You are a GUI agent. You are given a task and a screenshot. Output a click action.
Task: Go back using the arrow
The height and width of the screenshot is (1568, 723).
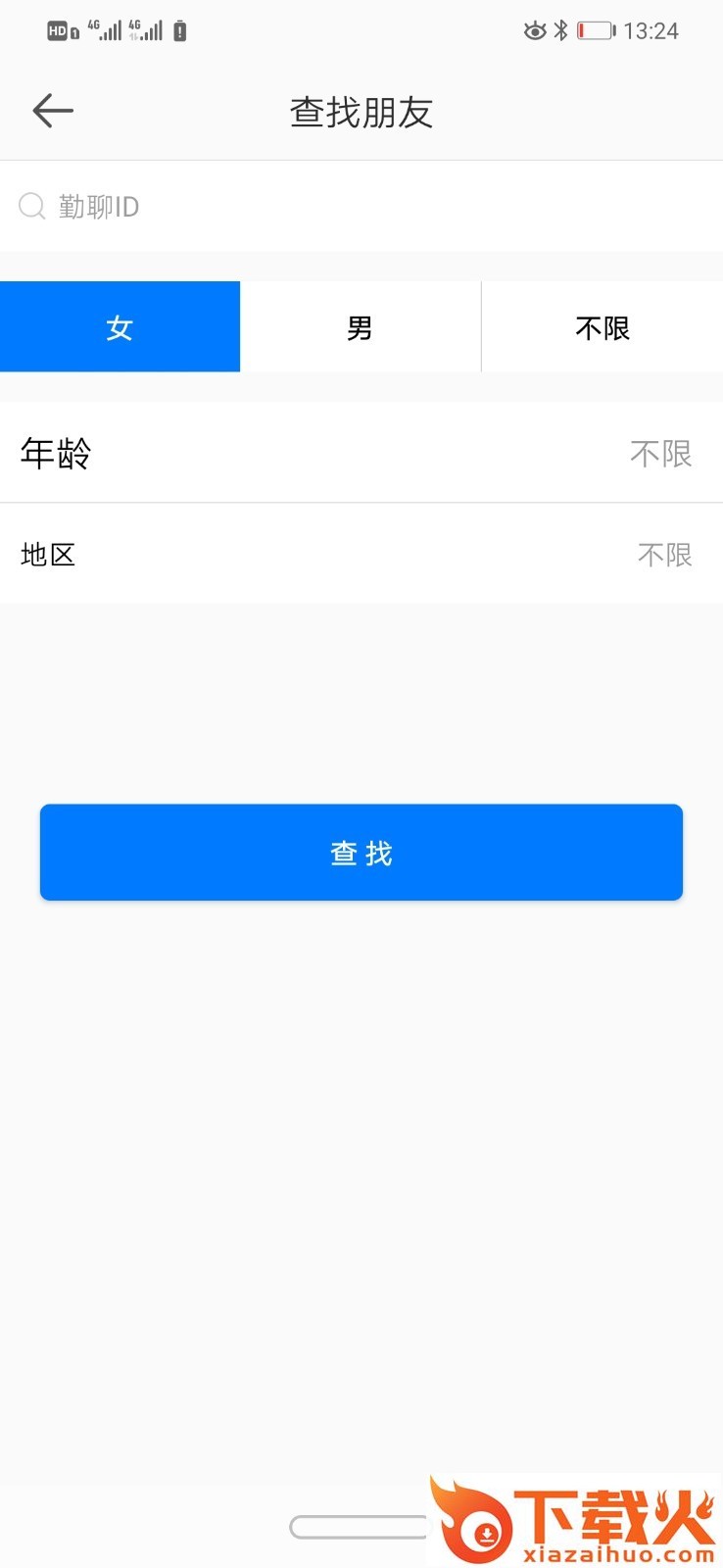pos(53,111)
